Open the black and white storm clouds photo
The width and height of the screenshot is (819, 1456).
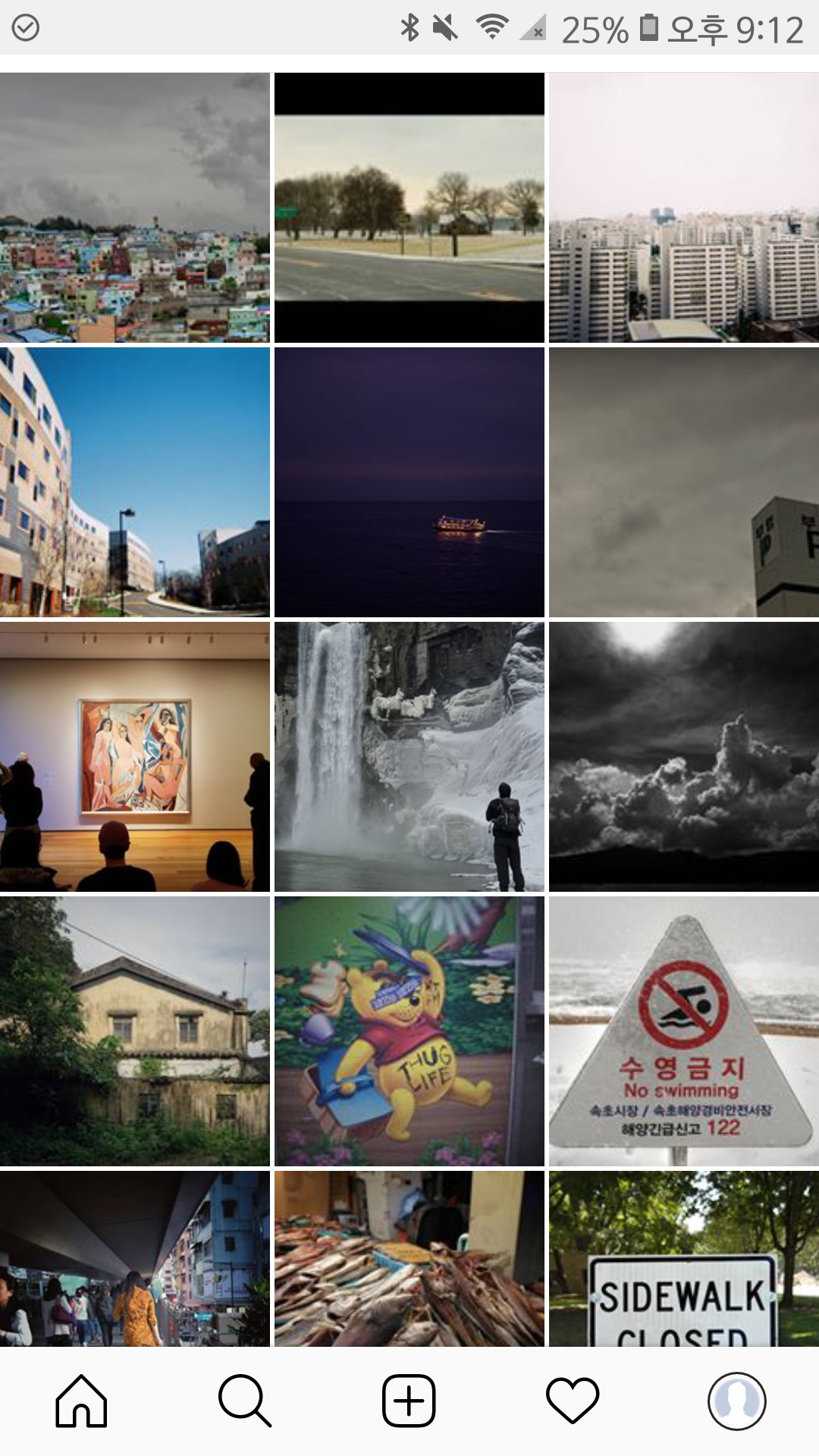point(684,757)
